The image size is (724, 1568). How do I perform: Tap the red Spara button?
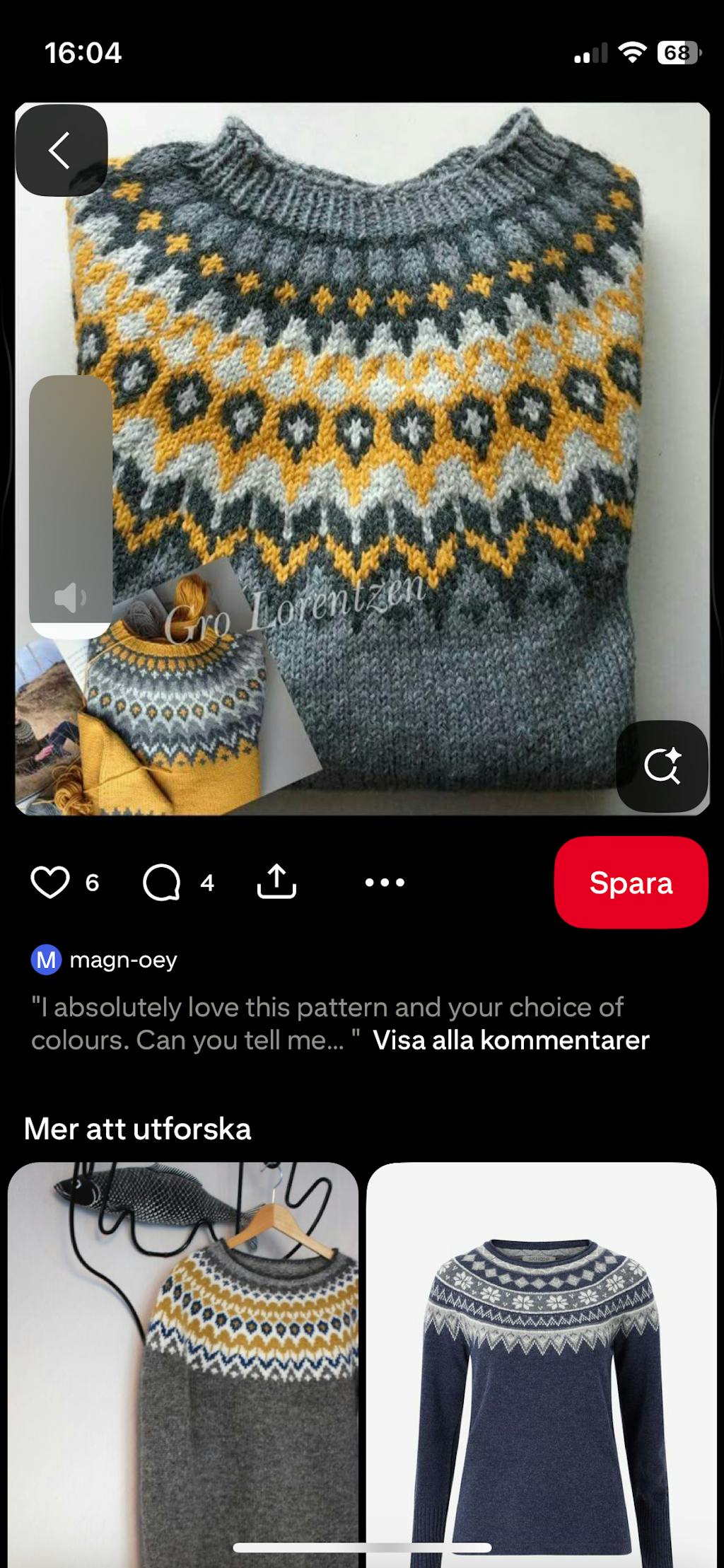631,882
